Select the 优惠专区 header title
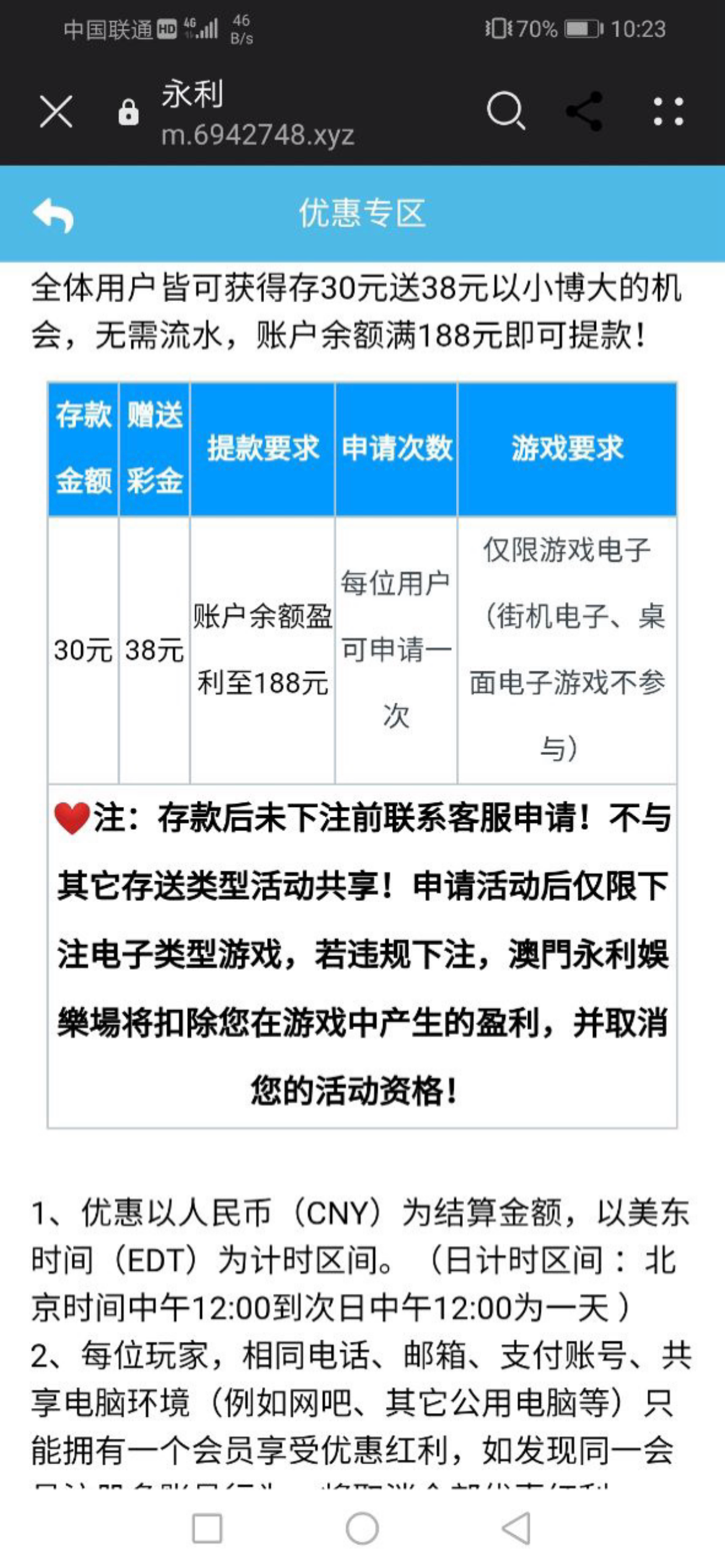The height and width of the screenshot is (1568, 725). coord(362,217)
